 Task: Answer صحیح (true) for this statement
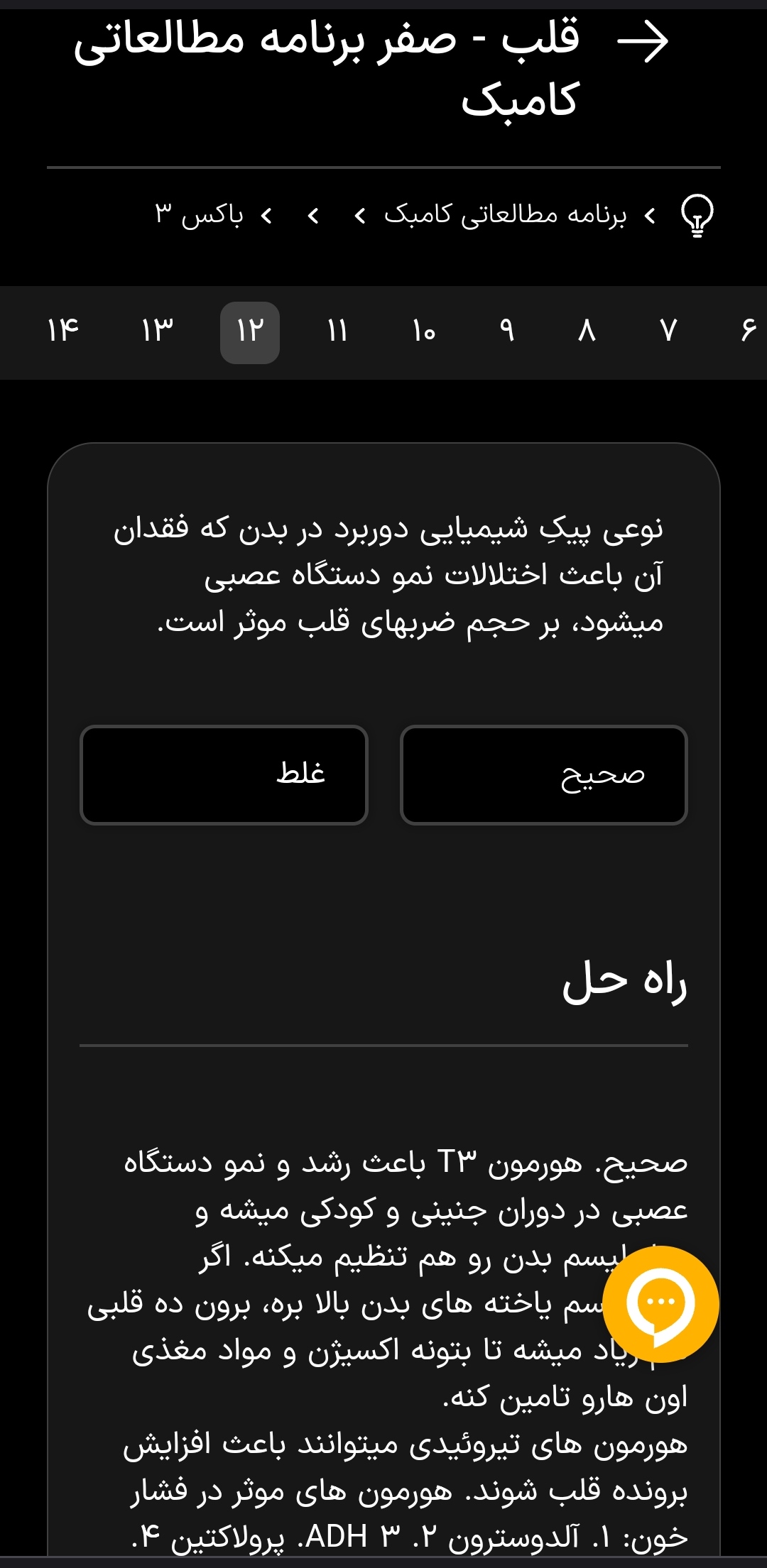click(544, 775)
